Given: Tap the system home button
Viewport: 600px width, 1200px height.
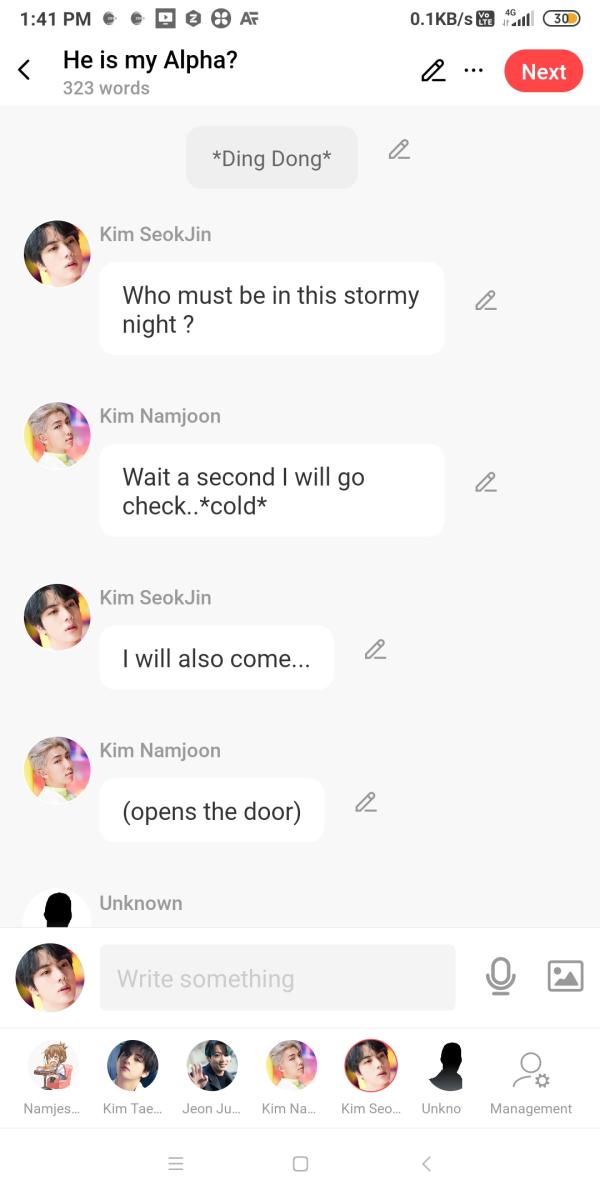Looking at the screenshot, I should 300,1163.
